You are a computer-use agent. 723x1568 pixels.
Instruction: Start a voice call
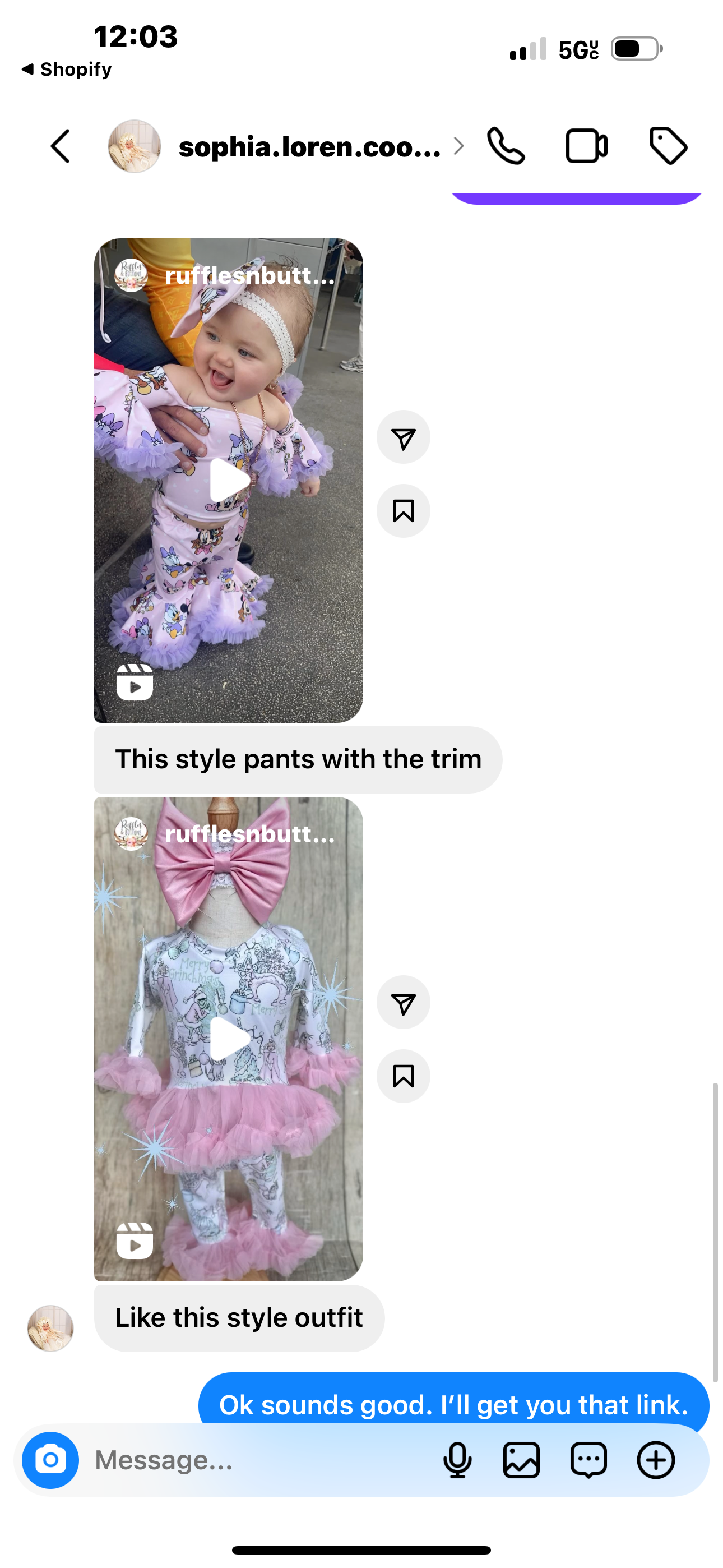coord(506,146)
